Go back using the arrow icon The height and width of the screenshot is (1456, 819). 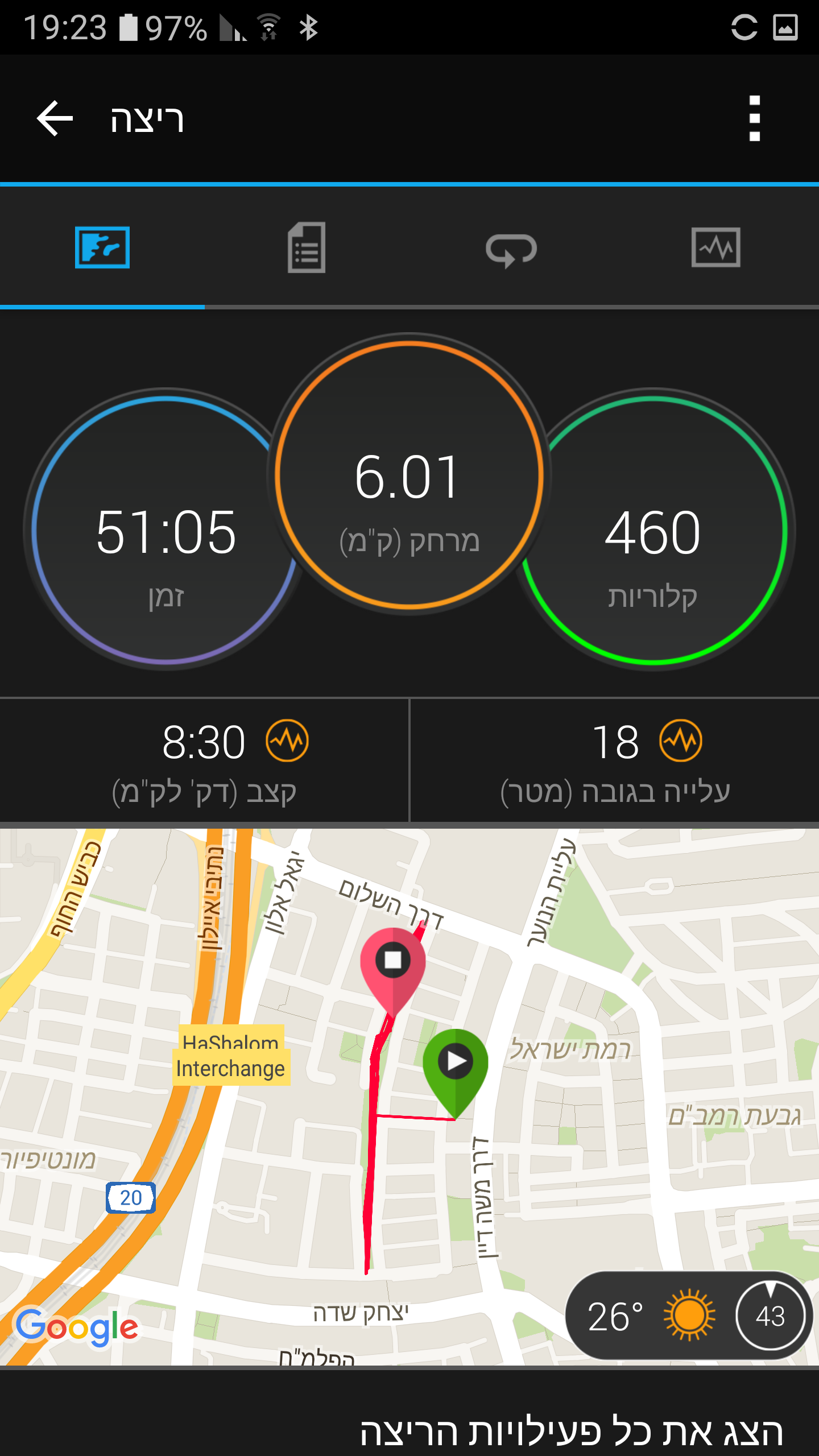(x=55, y=118)
